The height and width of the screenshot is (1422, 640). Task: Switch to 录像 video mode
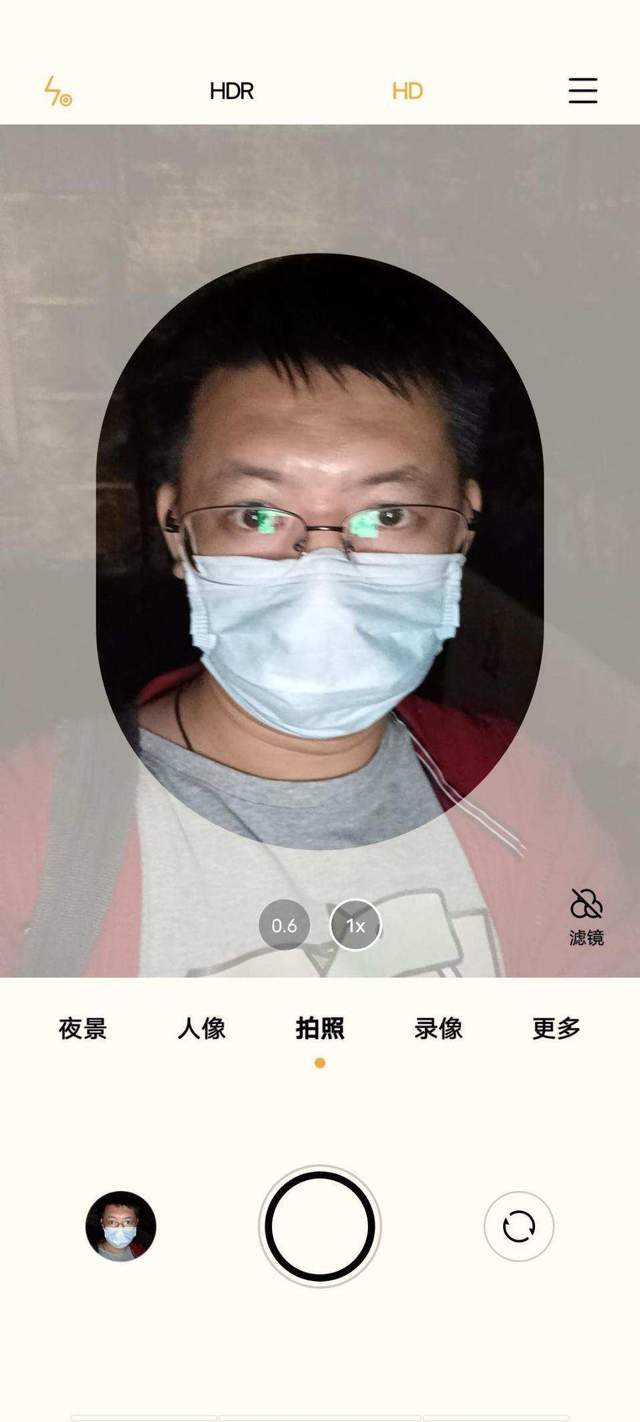click(x=438, y=1028)
